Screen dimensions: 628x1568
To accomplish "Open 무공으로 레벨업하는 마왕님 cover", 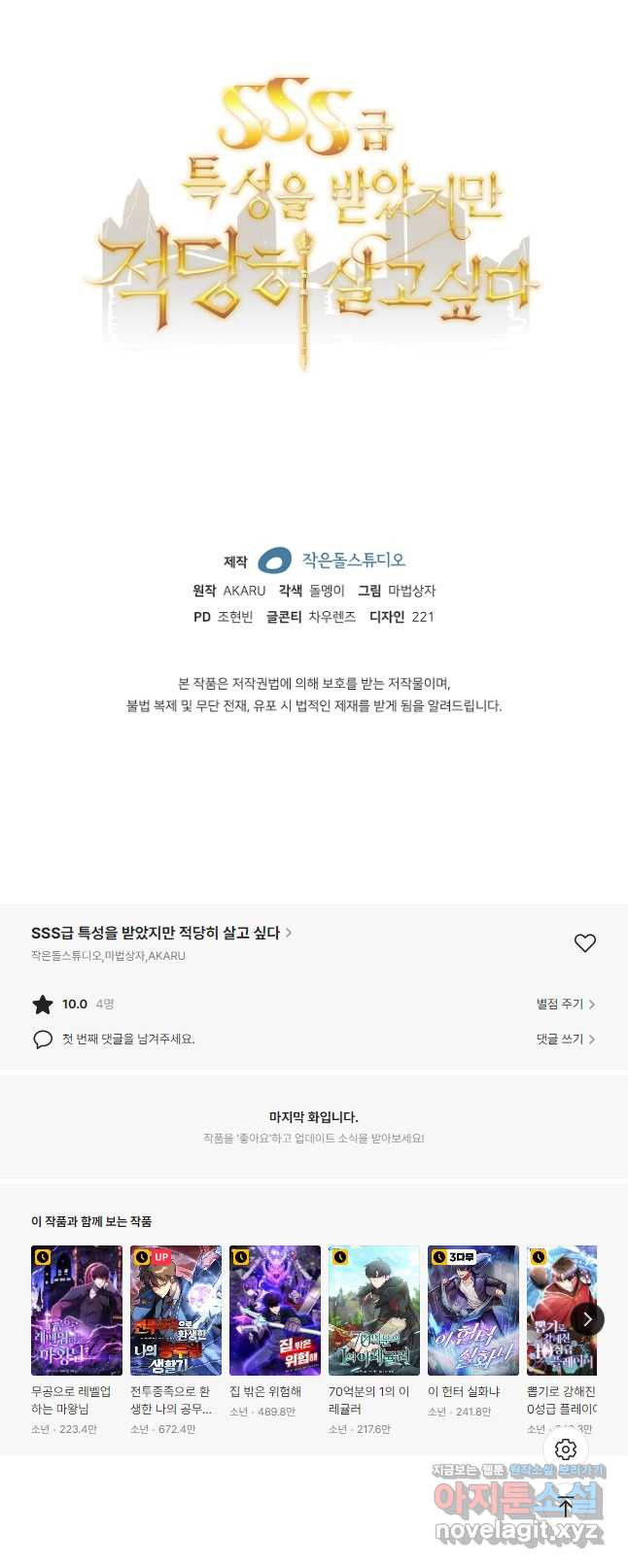I will (77, 1310).
